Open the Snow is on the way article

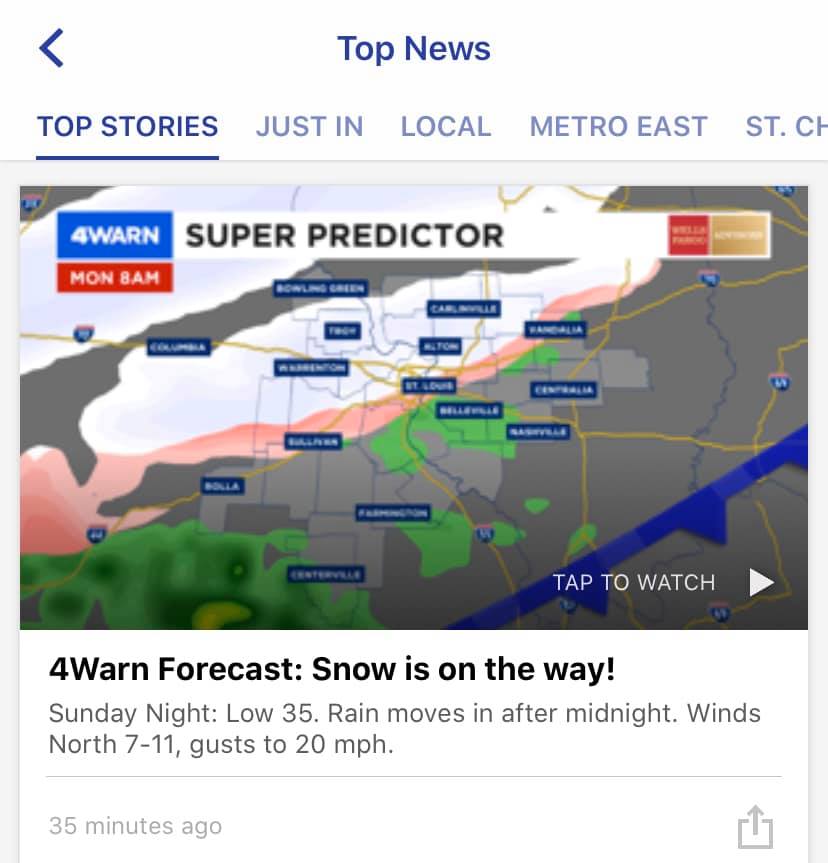332,670
